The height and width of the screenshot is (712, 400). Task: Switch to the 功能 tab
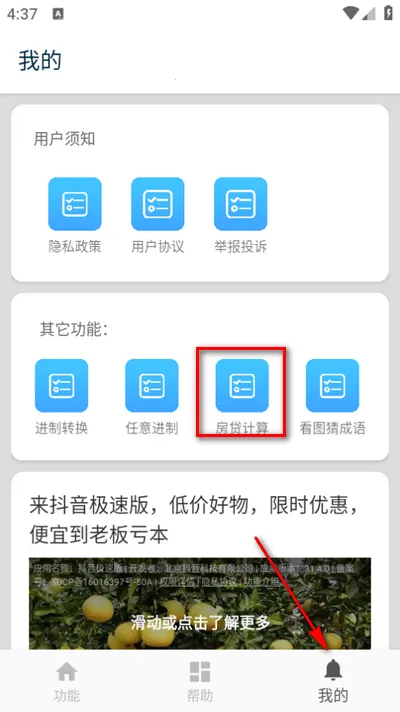tap(67, 682)
